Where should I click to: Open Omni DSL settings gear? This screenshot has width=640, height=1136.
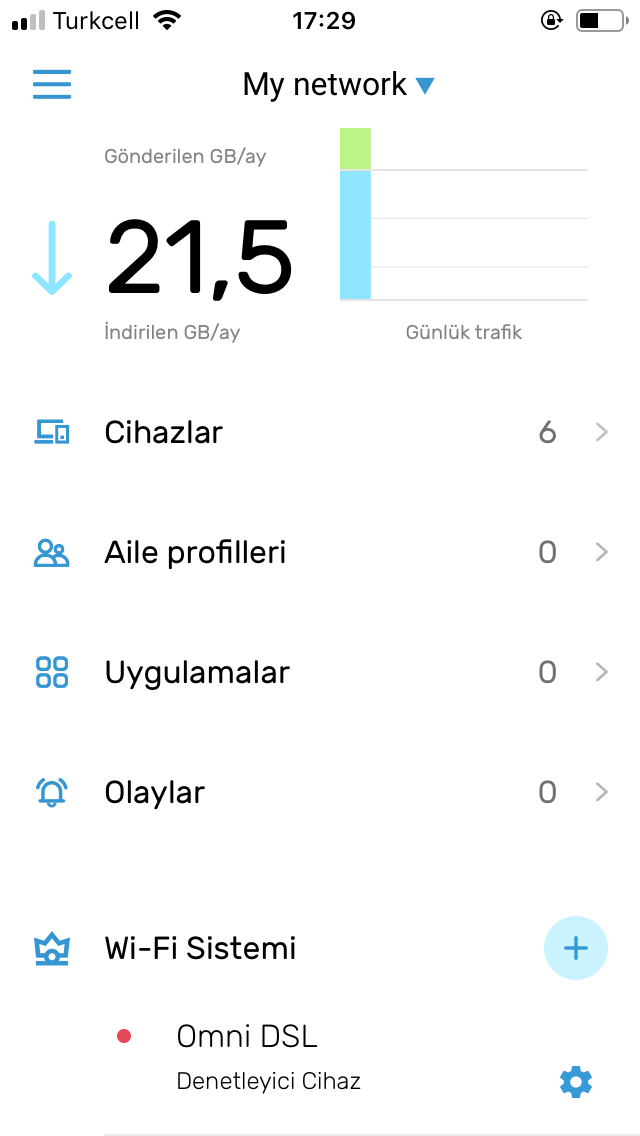click(x=576, y=1082)
